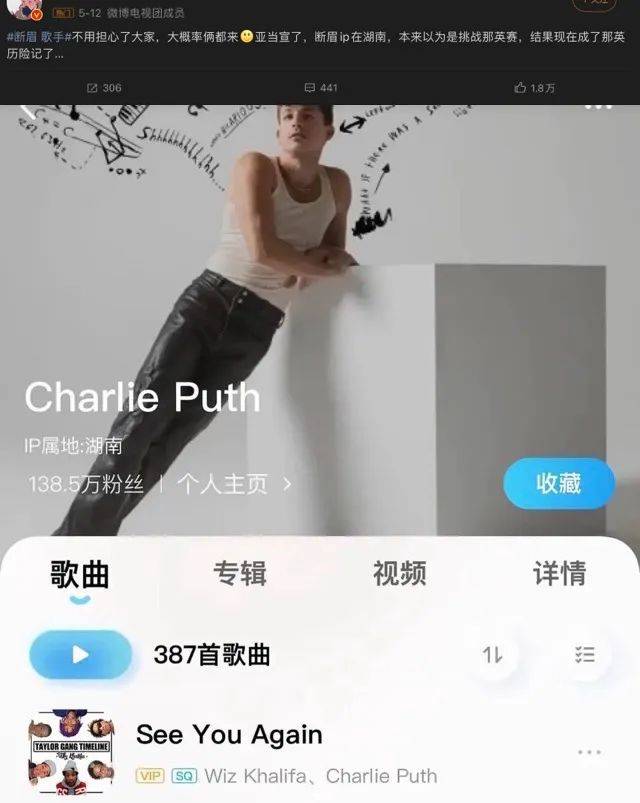This screenshot has height=803, width=640.
Task: Change the song sort order
Action: click(492, 655)
